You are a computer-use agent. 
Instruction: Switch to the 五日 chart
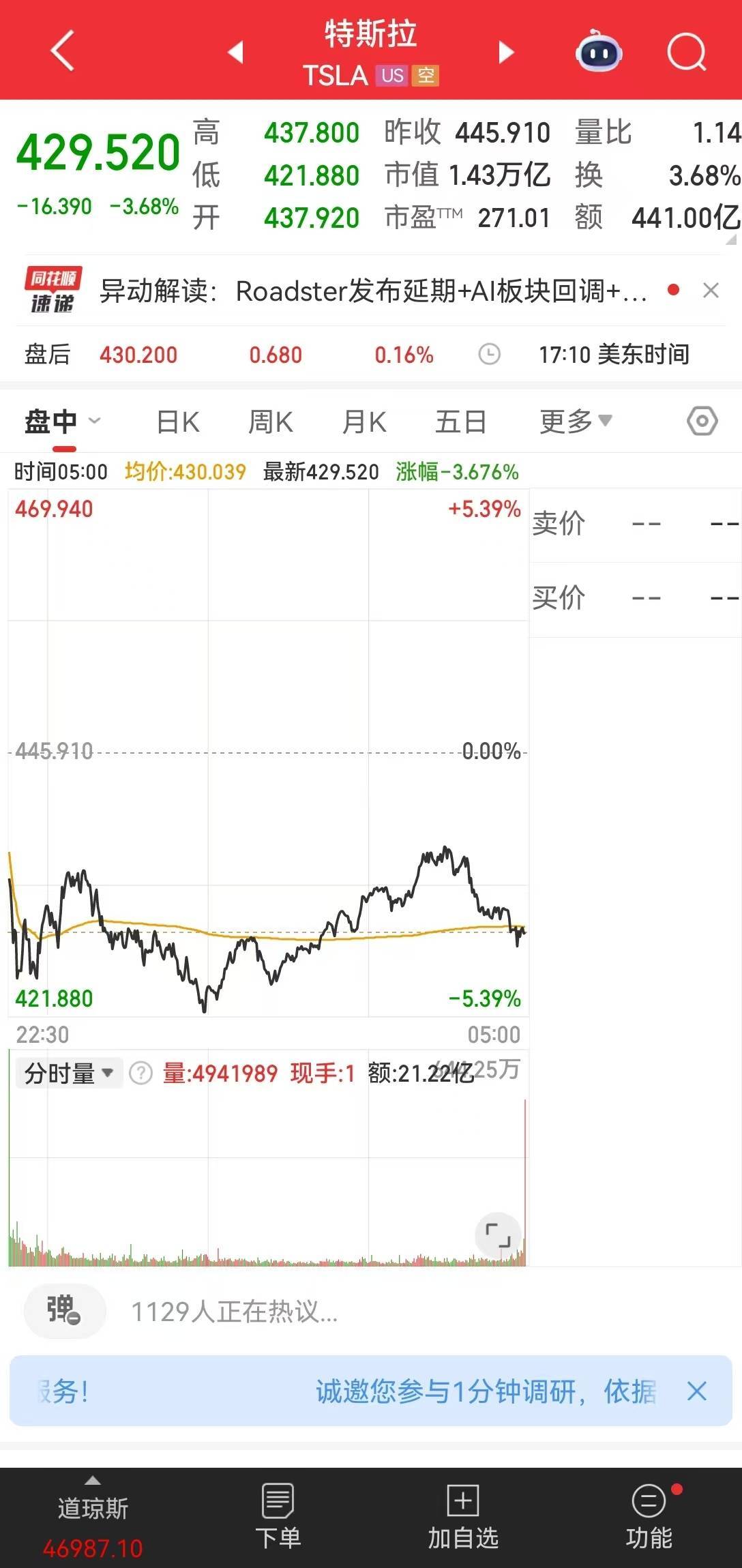460,422
